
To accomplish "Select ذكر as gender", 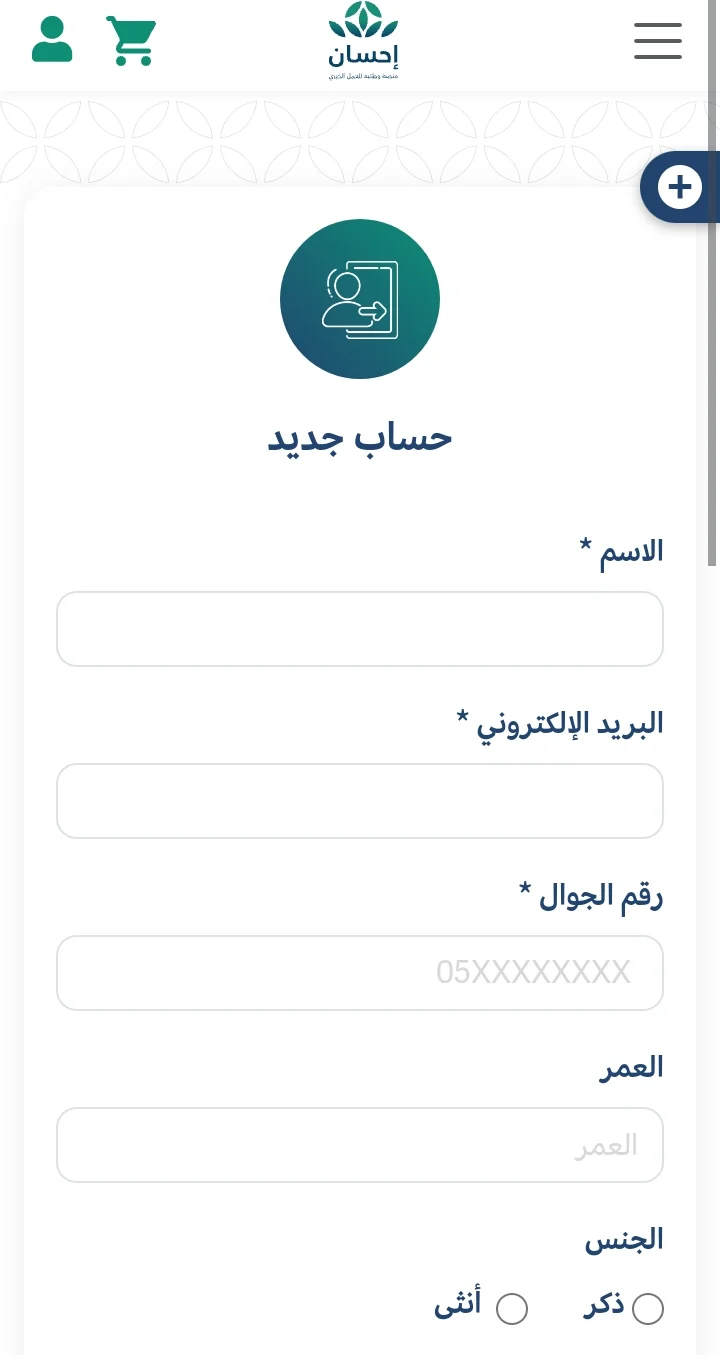I will (648, 1309).
